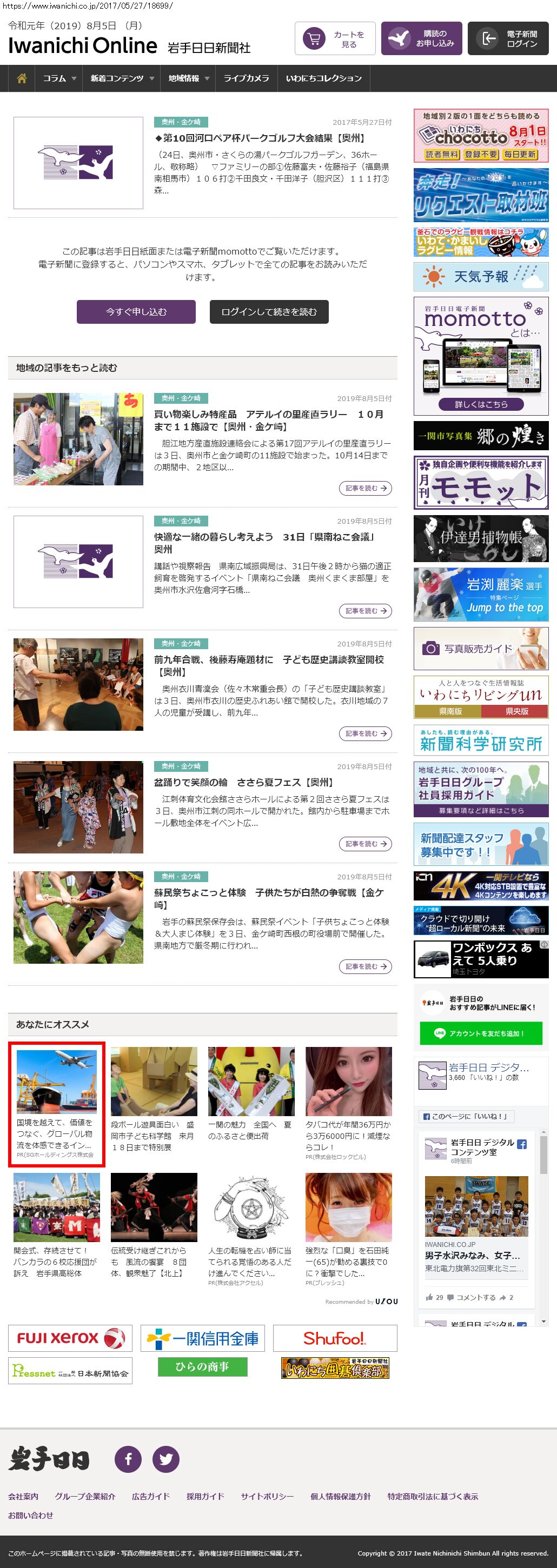Open 会社案内 footer link
This screenshot has width=557, height=1568.
[23, 1496]
